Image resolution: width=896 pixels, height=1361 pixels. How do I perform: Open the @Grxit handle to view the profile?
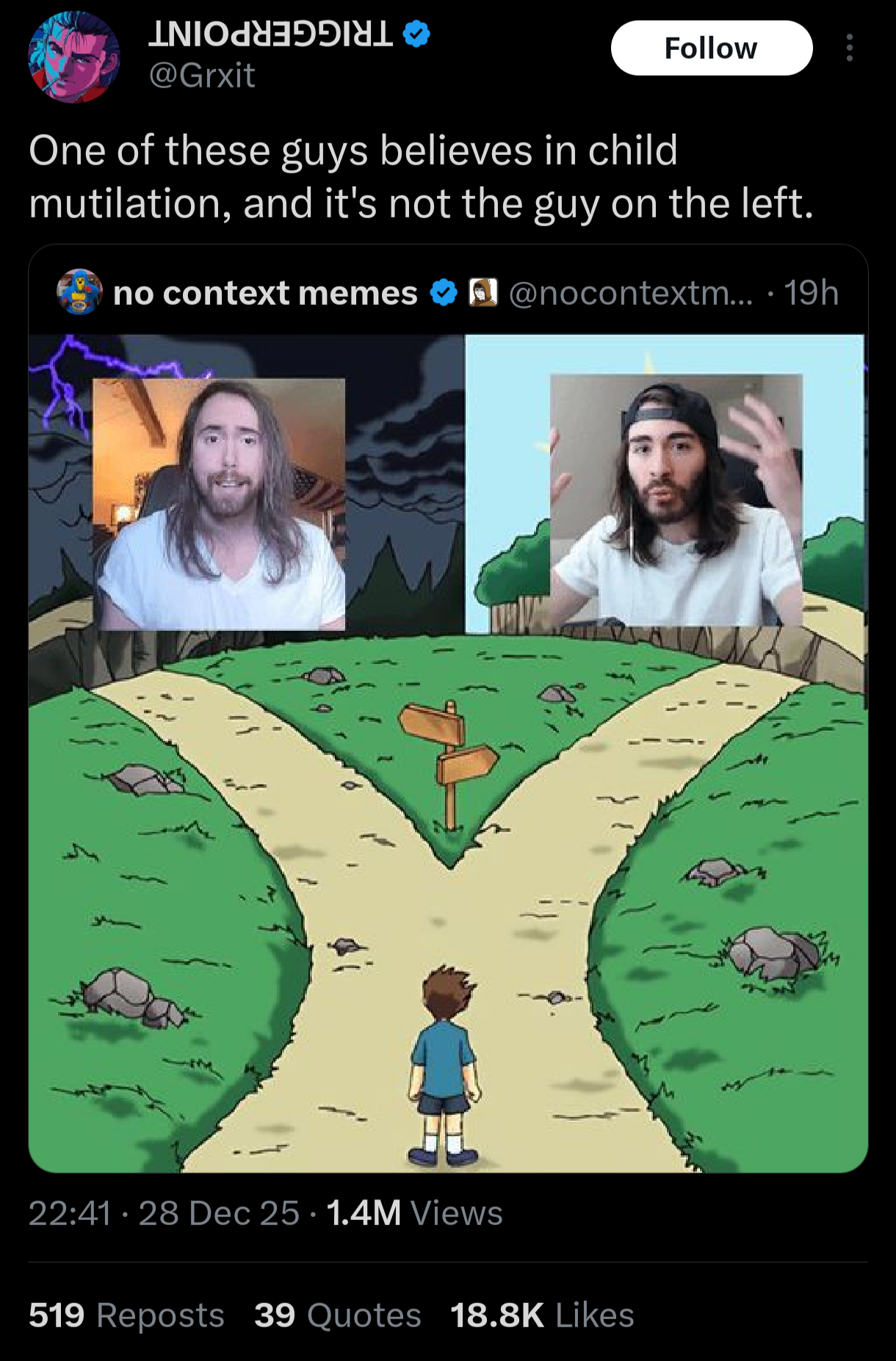(202, 75)
